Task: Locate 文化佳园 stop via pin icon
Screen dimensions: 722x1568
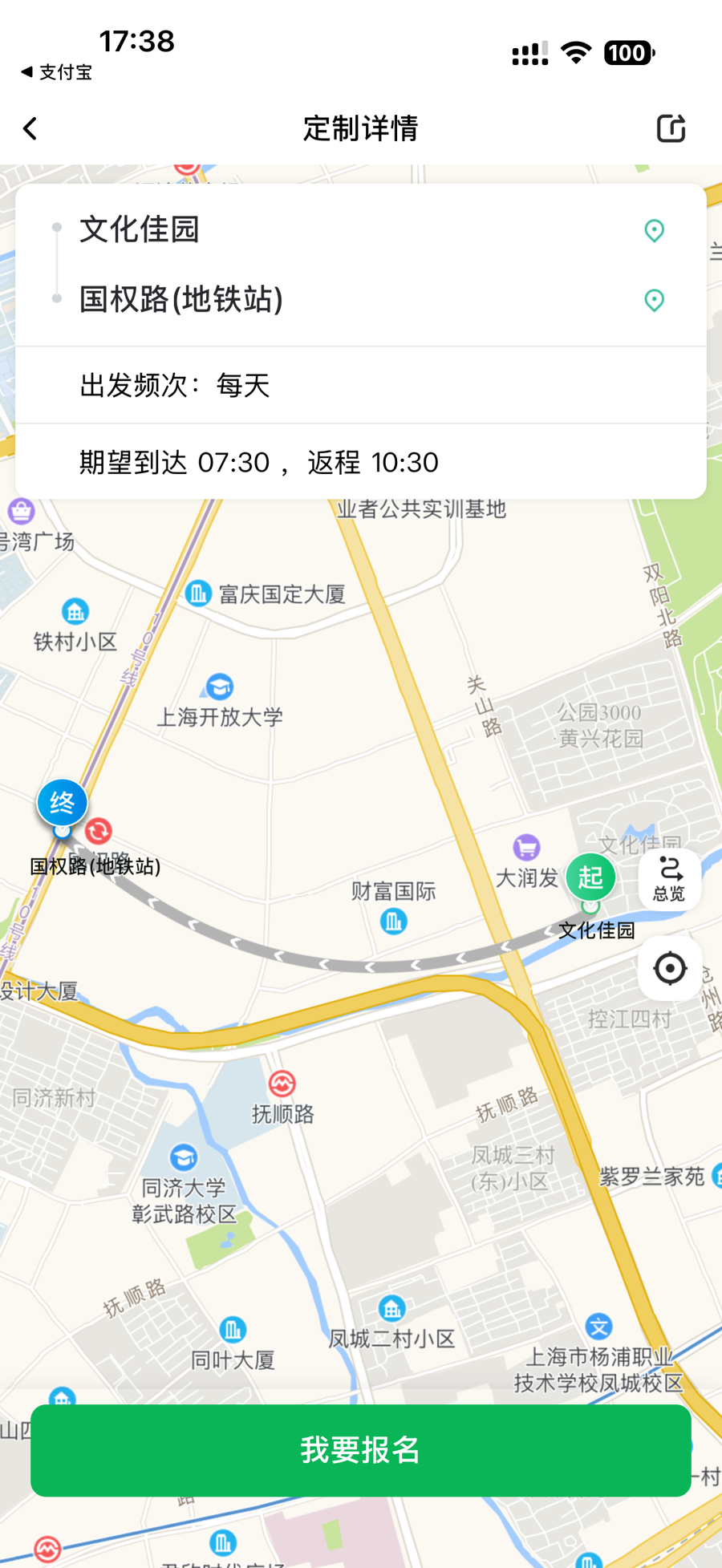Action: pos(654,231)
